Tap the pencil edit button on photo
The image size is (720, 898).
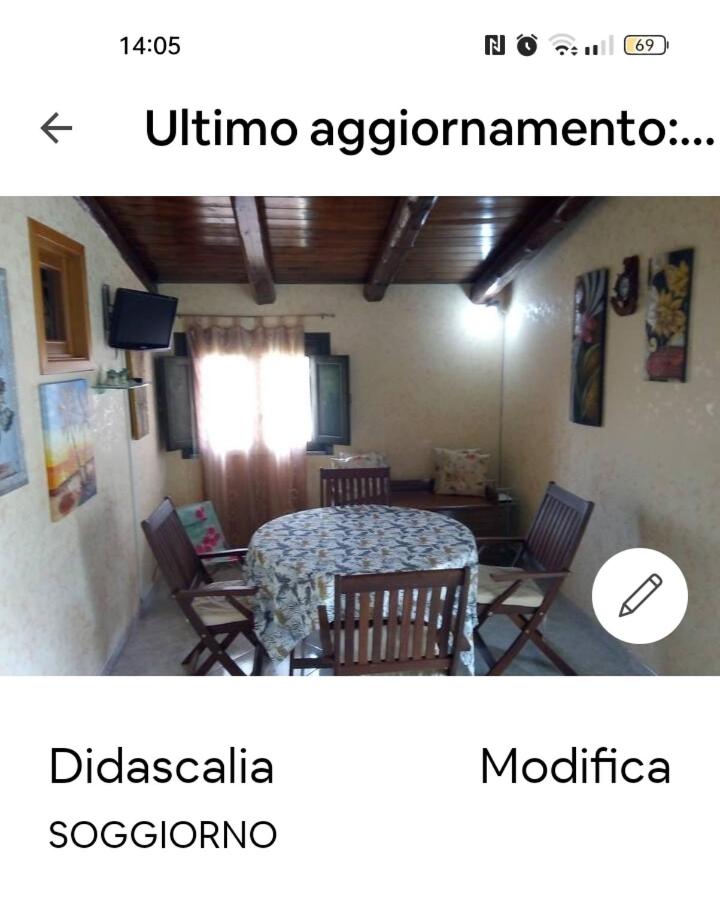[639, 596]
